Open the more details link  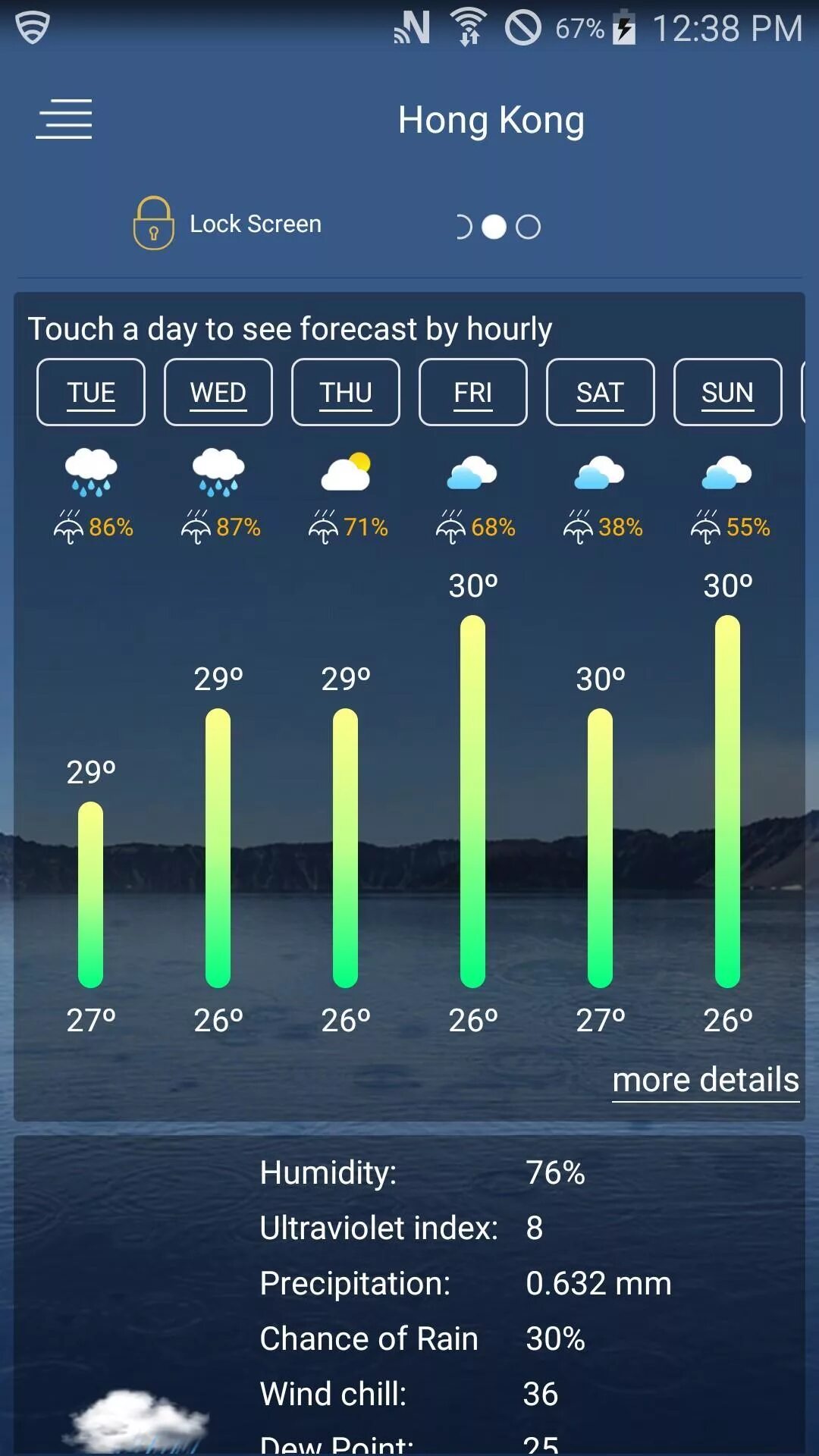click(x=705, y=1080)
